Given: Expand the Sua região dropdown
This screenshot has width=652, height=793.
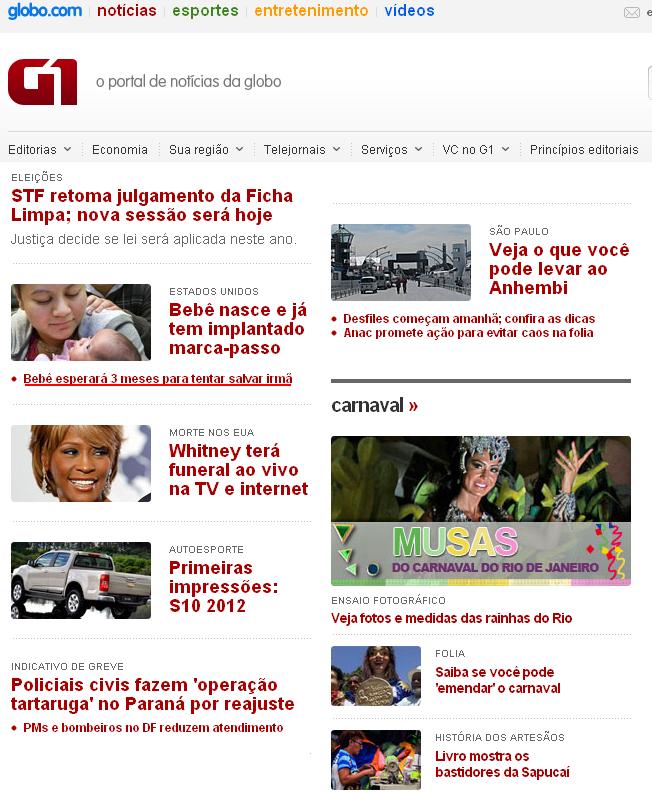Looking at the screenshot, I should click(x=205, y=150).
